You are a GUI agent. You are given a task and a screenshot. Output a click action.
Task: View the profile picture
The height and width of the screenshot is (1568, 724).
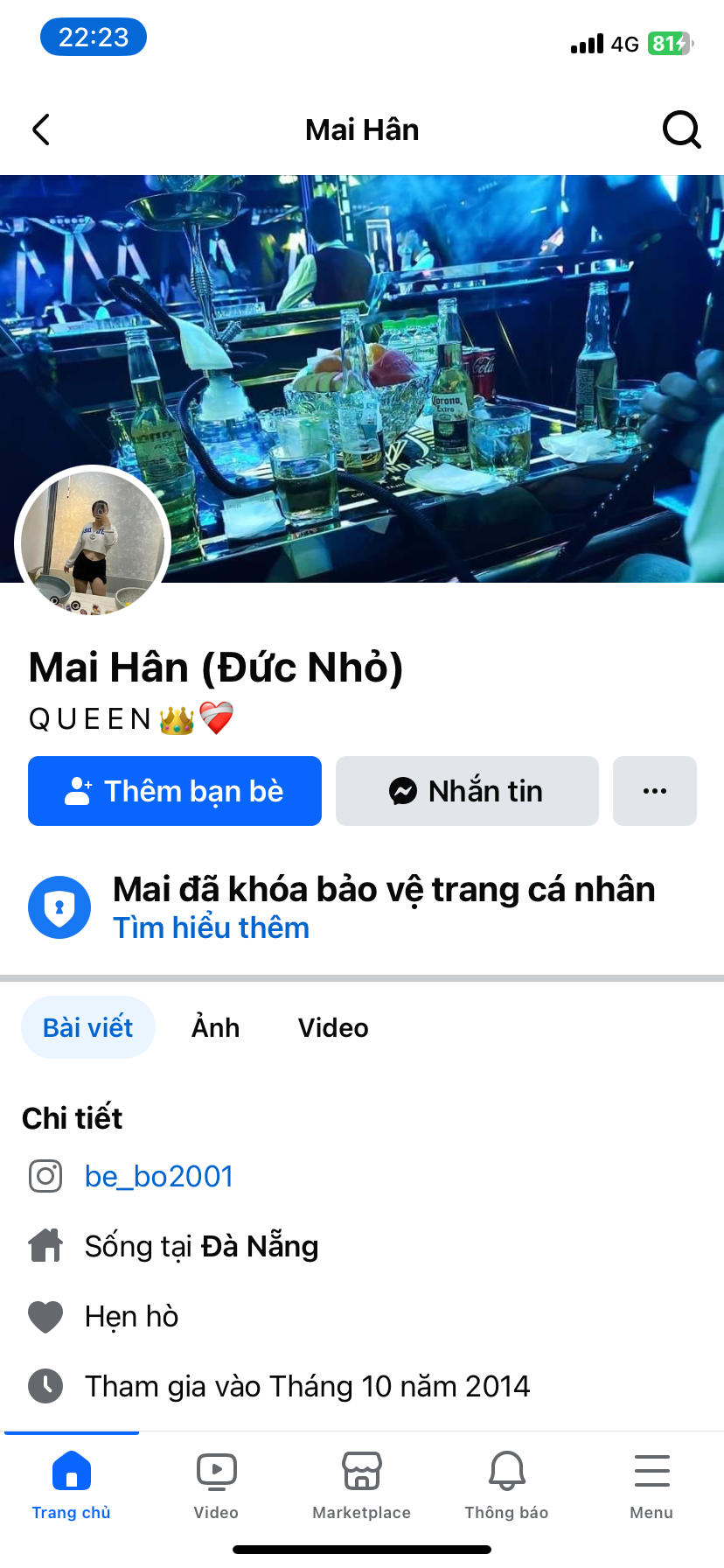(93, 542)
